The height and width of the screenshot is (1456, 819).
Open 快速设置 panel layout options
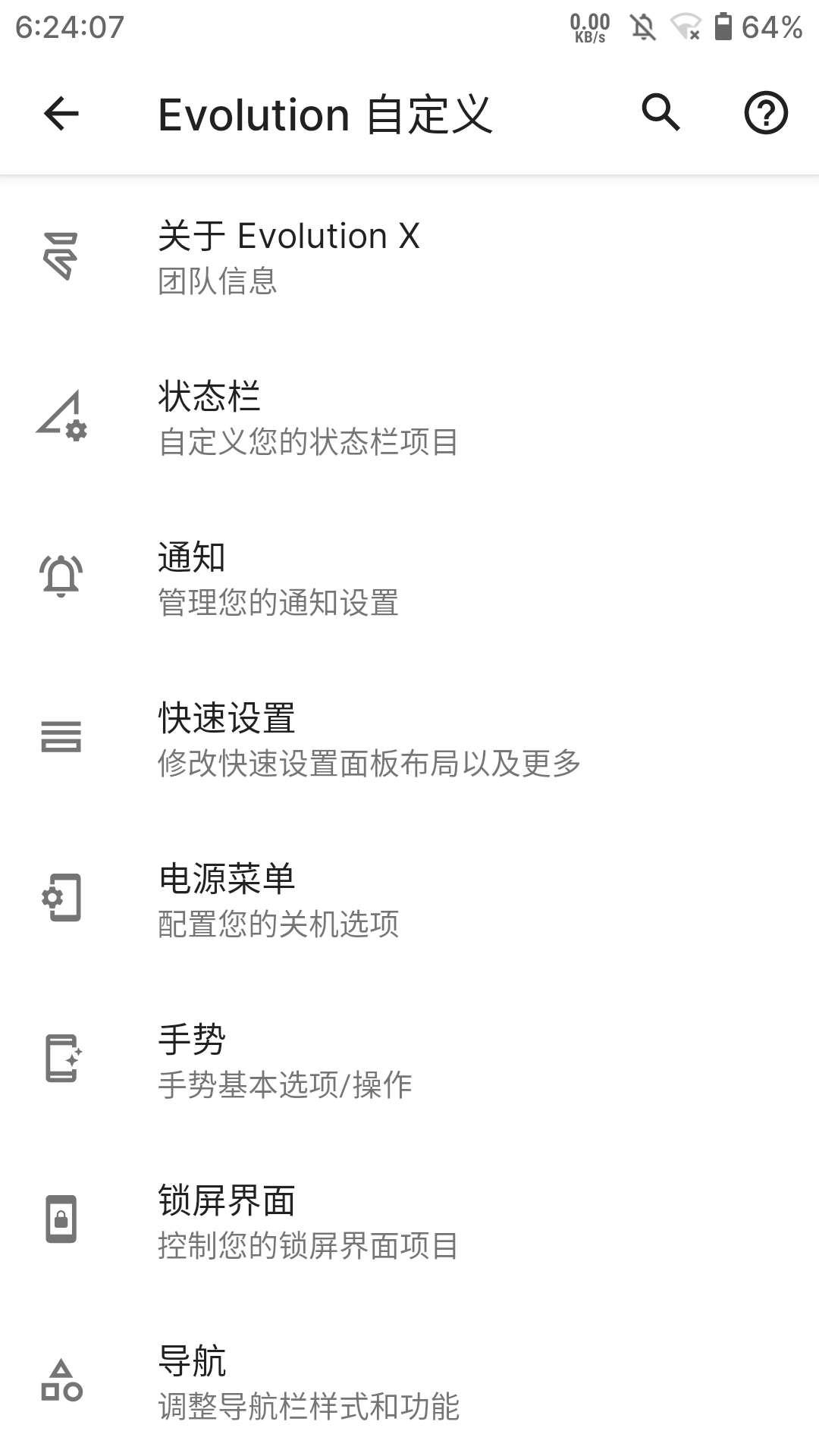click(409, 739)
